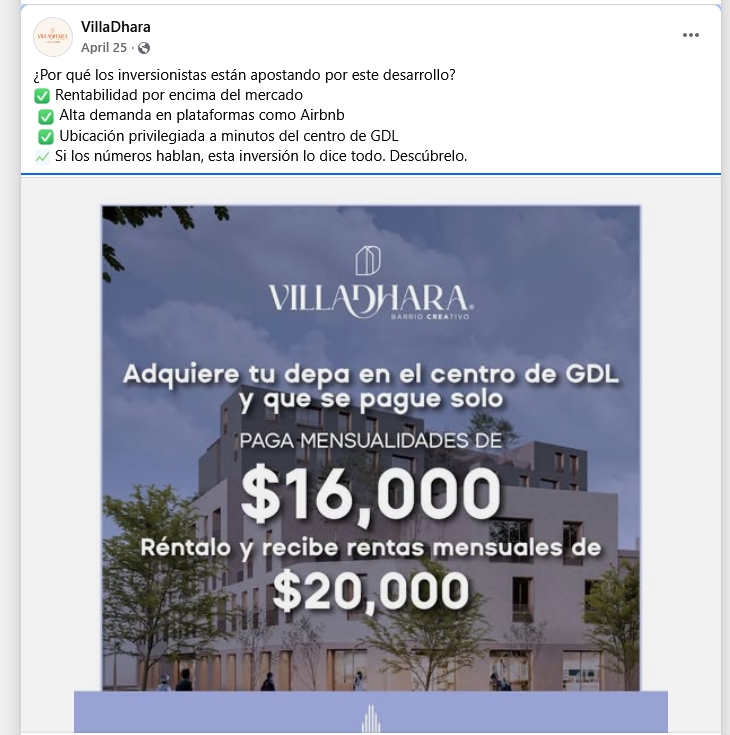This screenshot has height=735, width=730.
Task: Open the VillaDhara apartment ad image
Action: tap(370, 450)
